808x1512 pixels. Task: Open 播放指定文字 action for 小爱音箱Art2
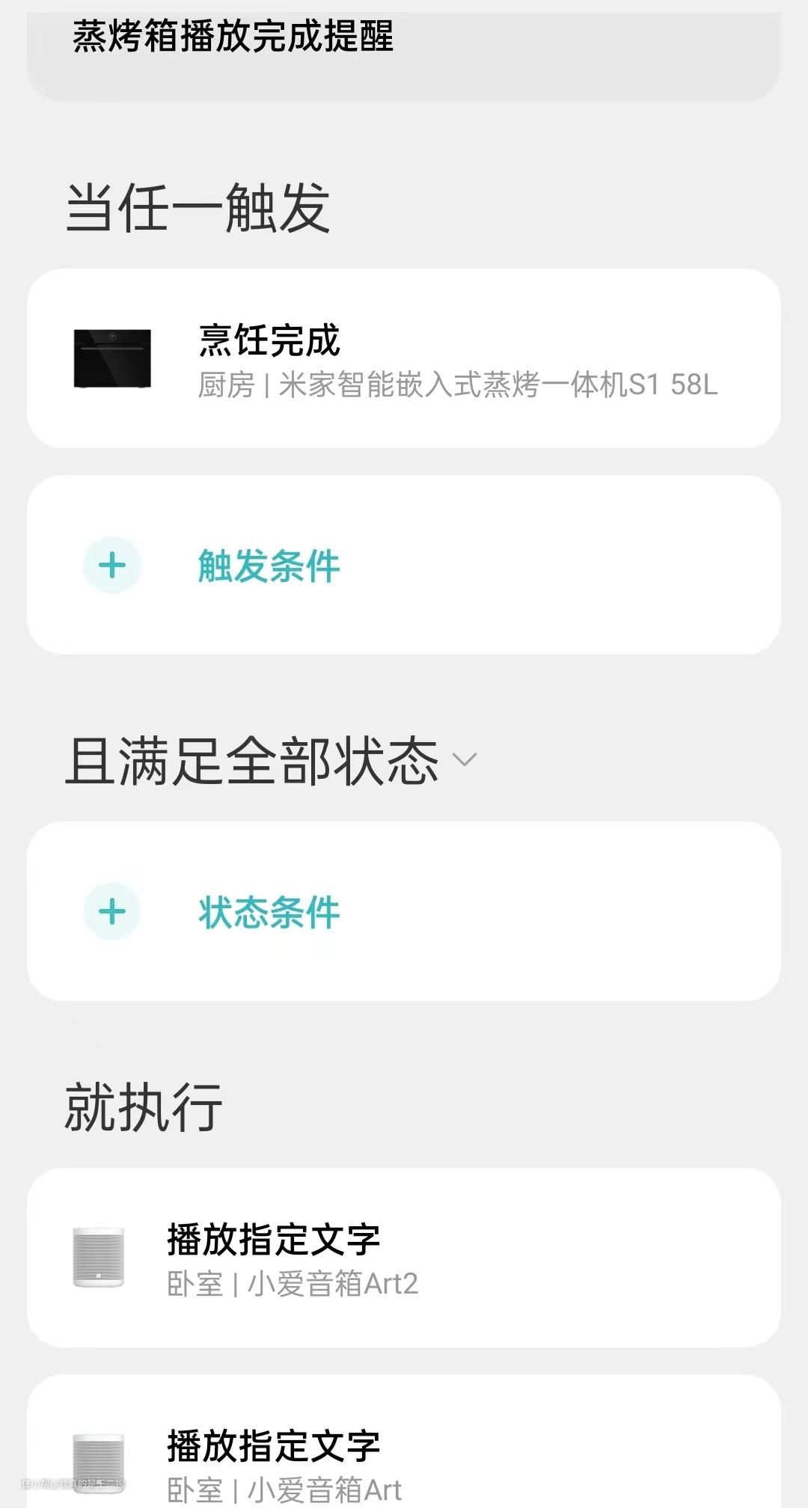pos(404,1258)
